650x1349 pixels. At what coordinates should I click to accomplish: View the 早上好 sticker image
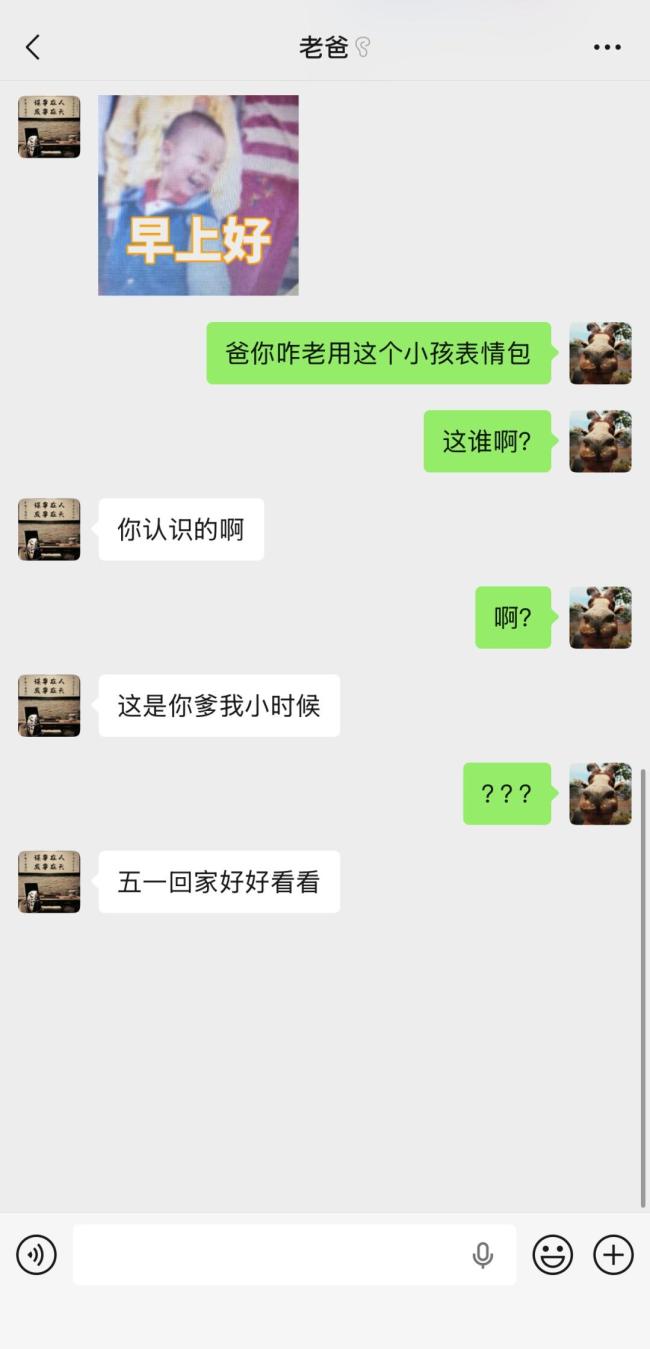pos(198,195)
